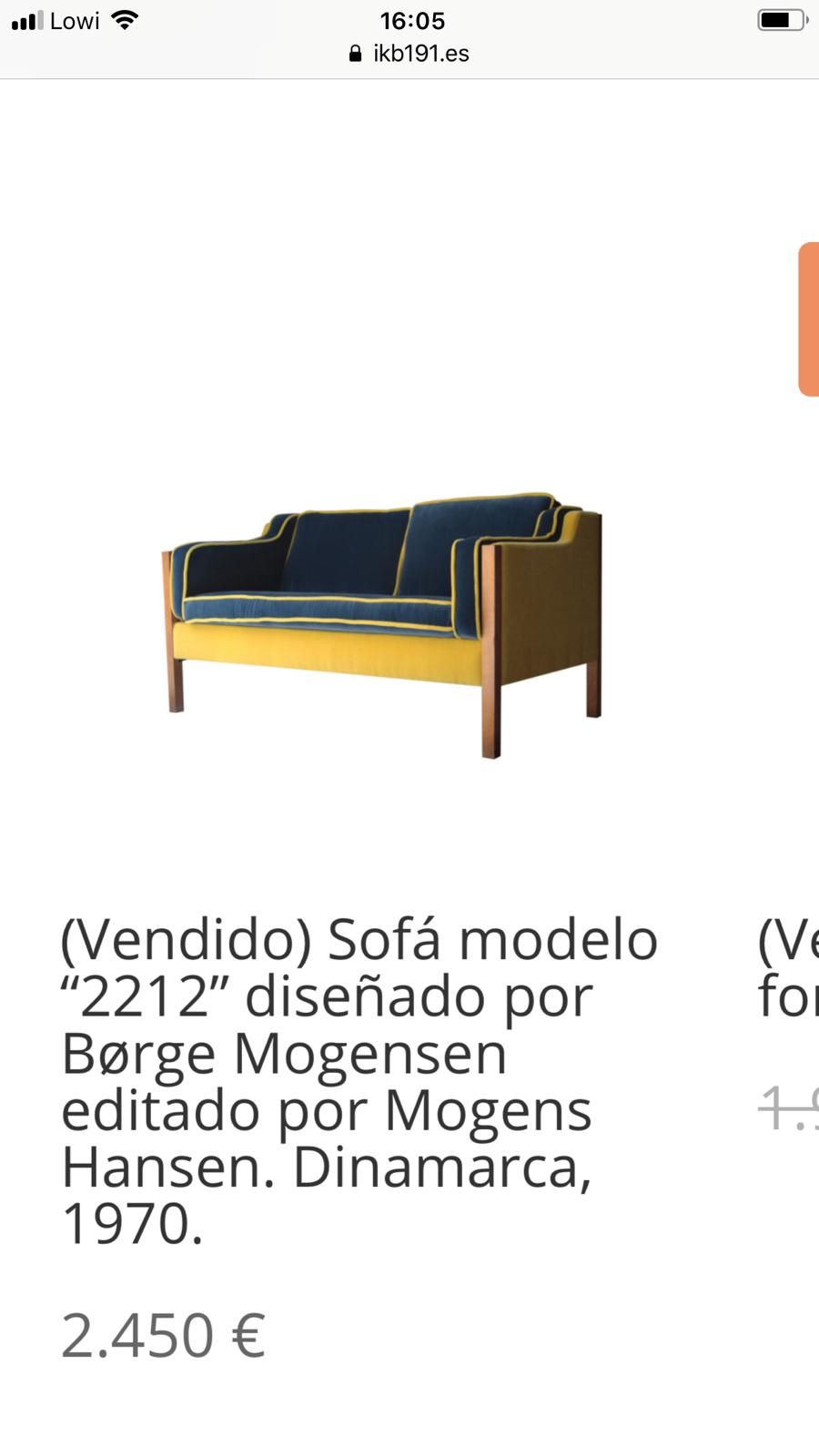Screen dimensions: 819x1456
Task: Open the partially visible next product title
Action: [788, 967]
